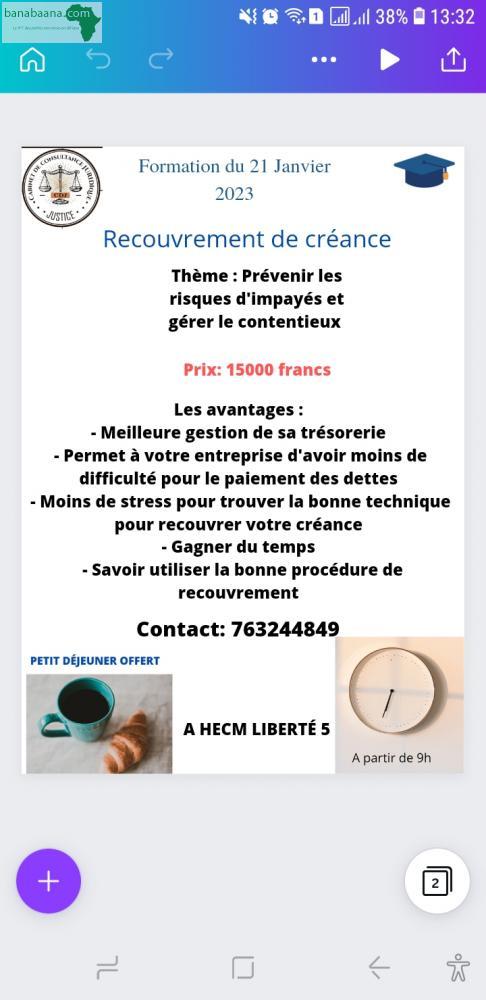
Task: Go back with the system back arrow
Action: tap(379, 967)
